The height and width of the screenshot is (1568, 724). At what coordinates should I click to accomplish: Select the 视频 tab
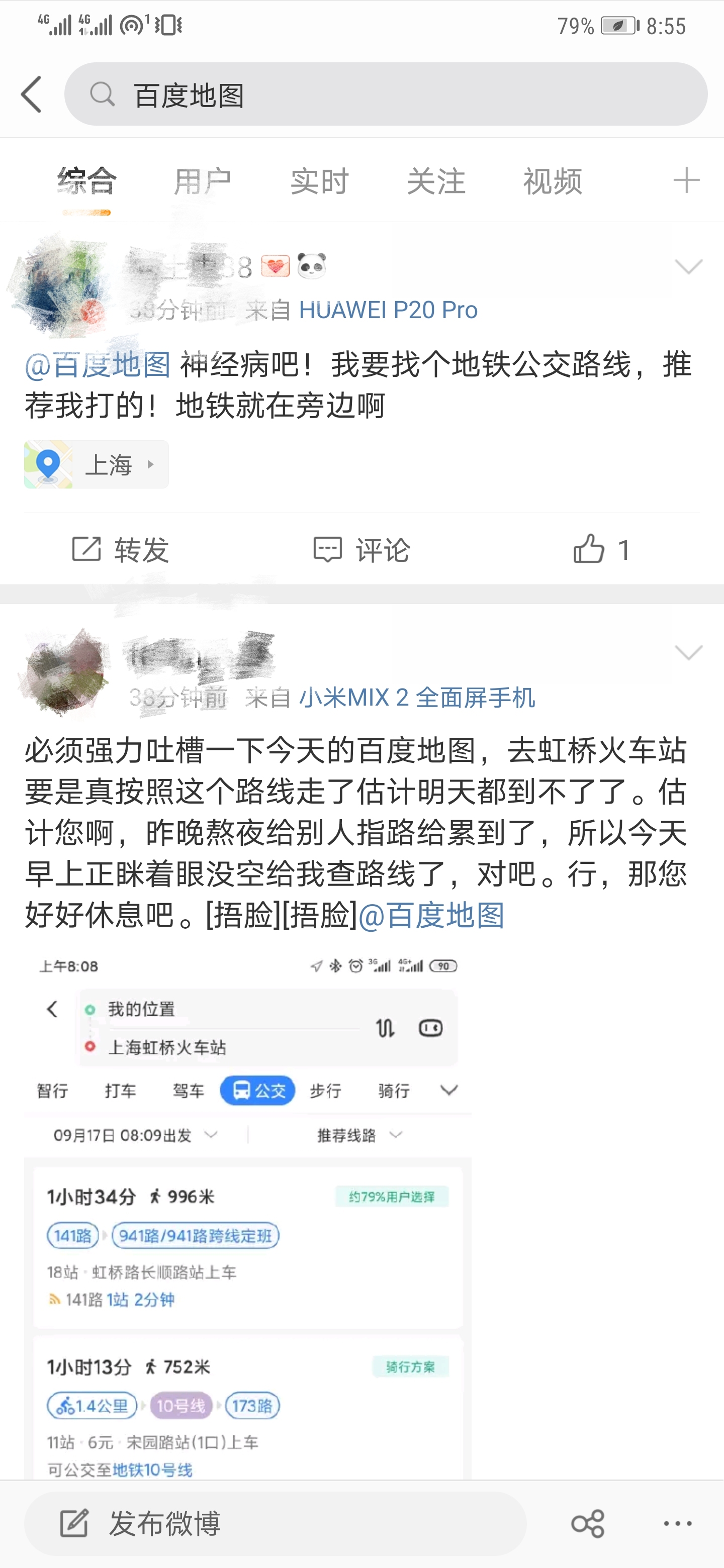552,181
